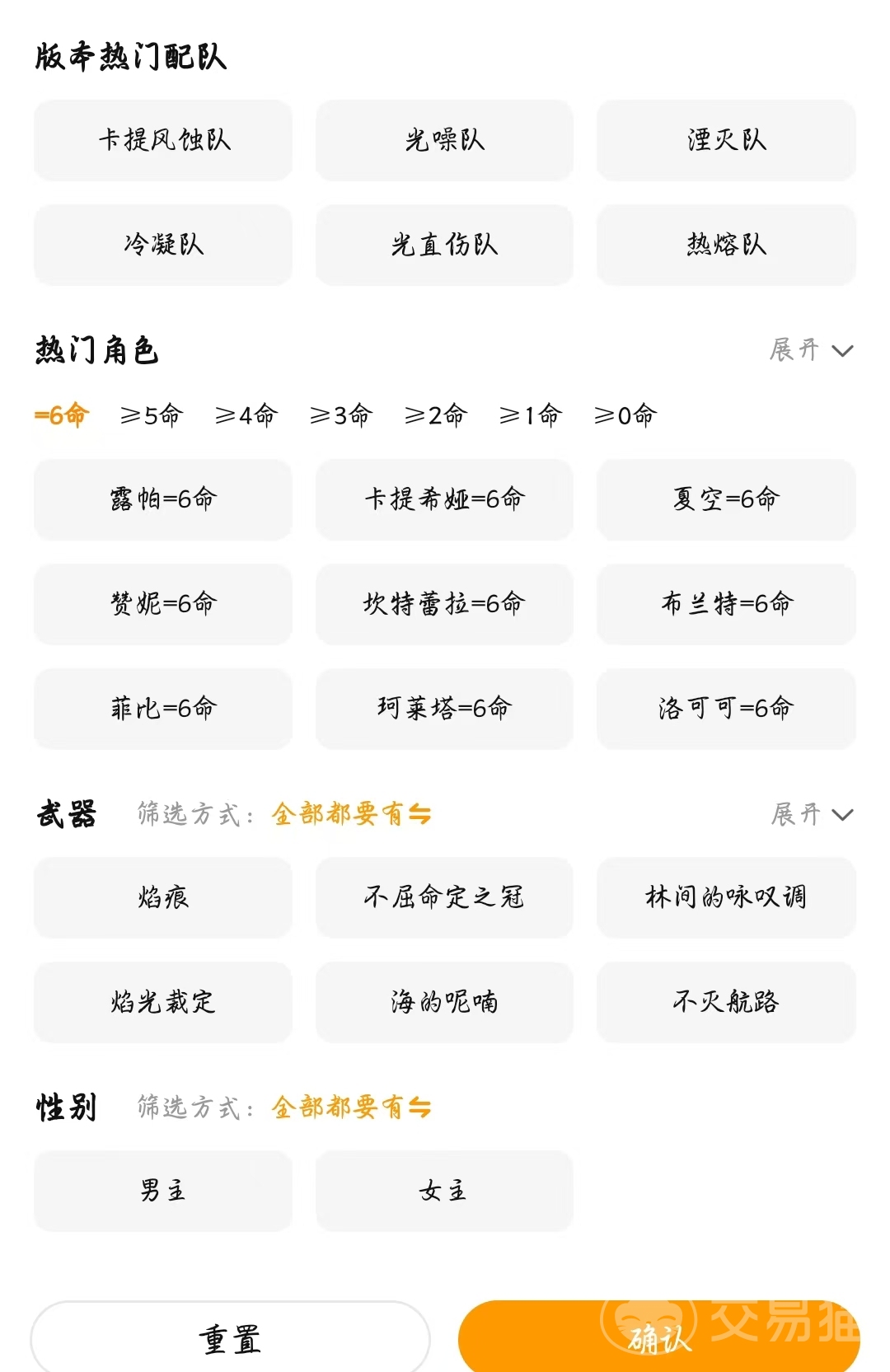This screenshot has width=890, height=1372.
Task: Tap the 湮灭队 team chip
Action: 726,140
